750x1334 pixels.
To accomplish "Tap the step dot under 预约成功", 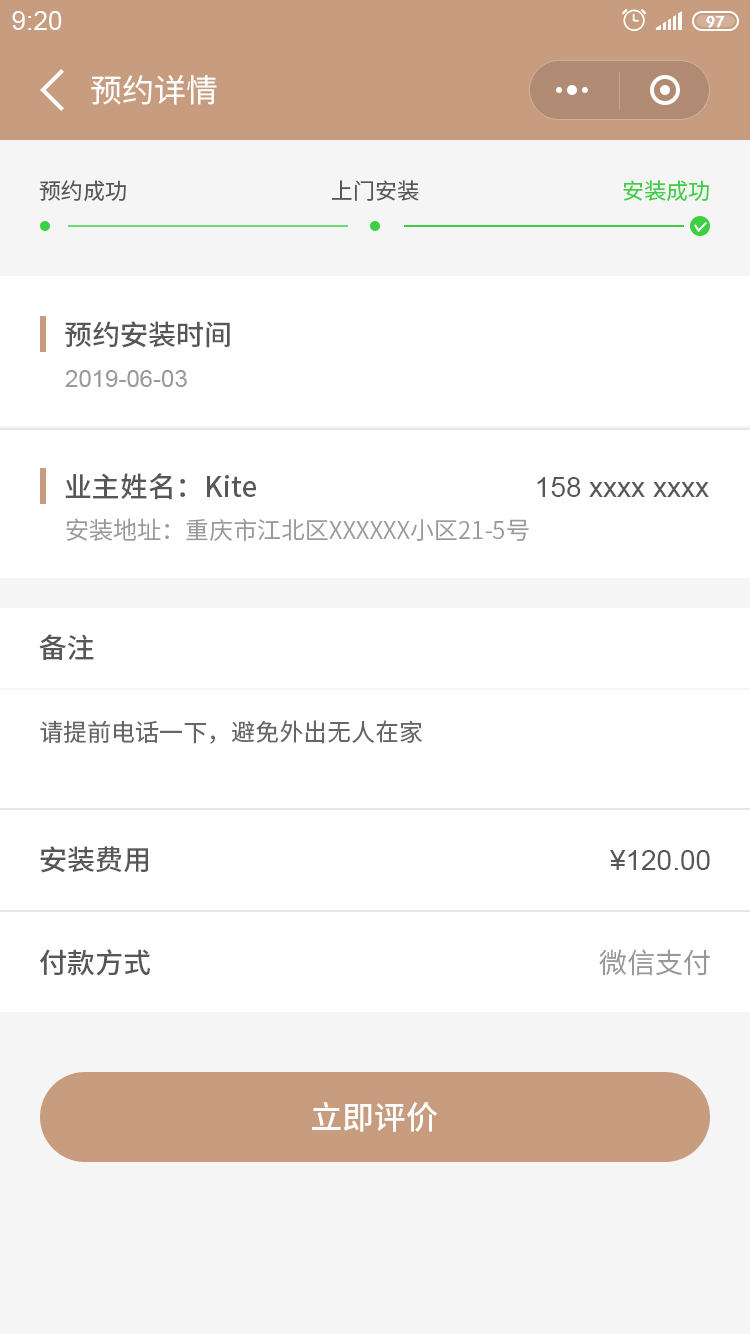I will click(44, 226).
